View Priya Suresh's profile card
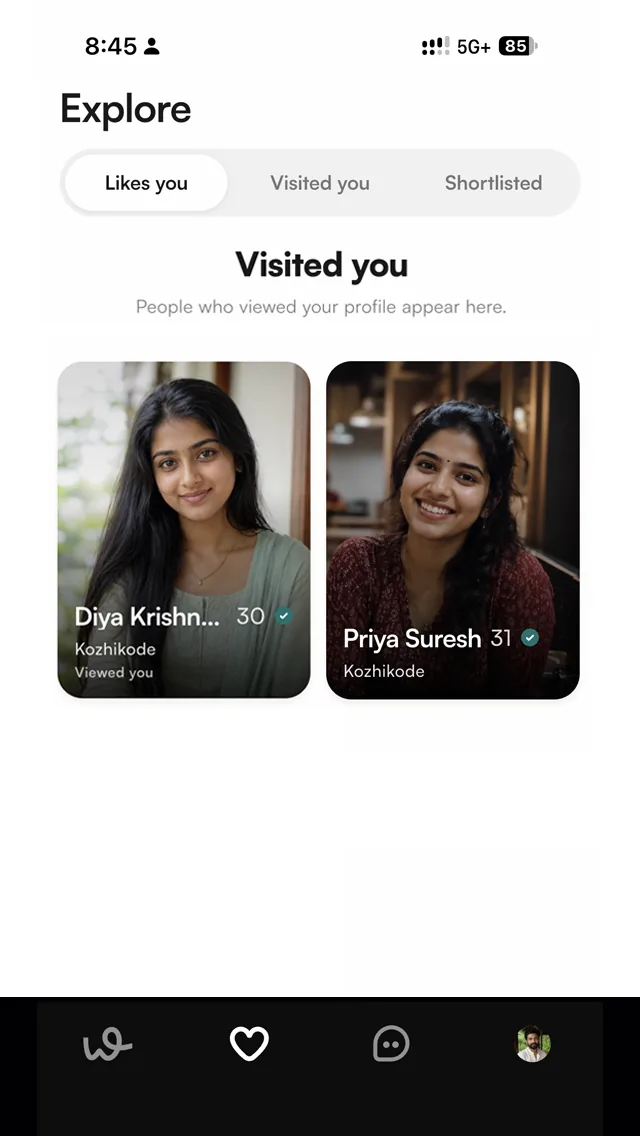 (453, 530)
